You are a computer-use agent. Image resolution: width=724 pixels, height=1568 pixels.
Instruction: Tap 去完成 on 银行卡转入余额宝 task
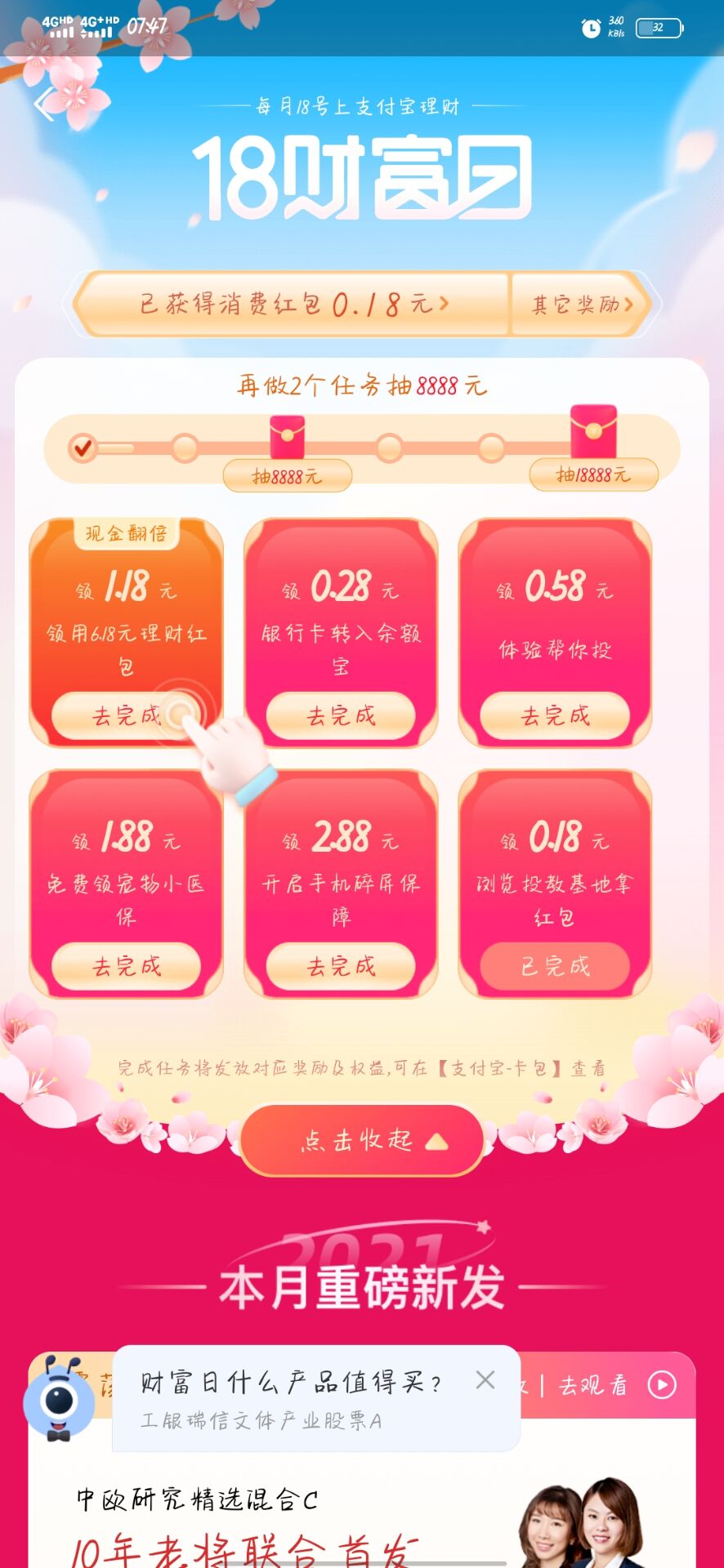[341, 716]
